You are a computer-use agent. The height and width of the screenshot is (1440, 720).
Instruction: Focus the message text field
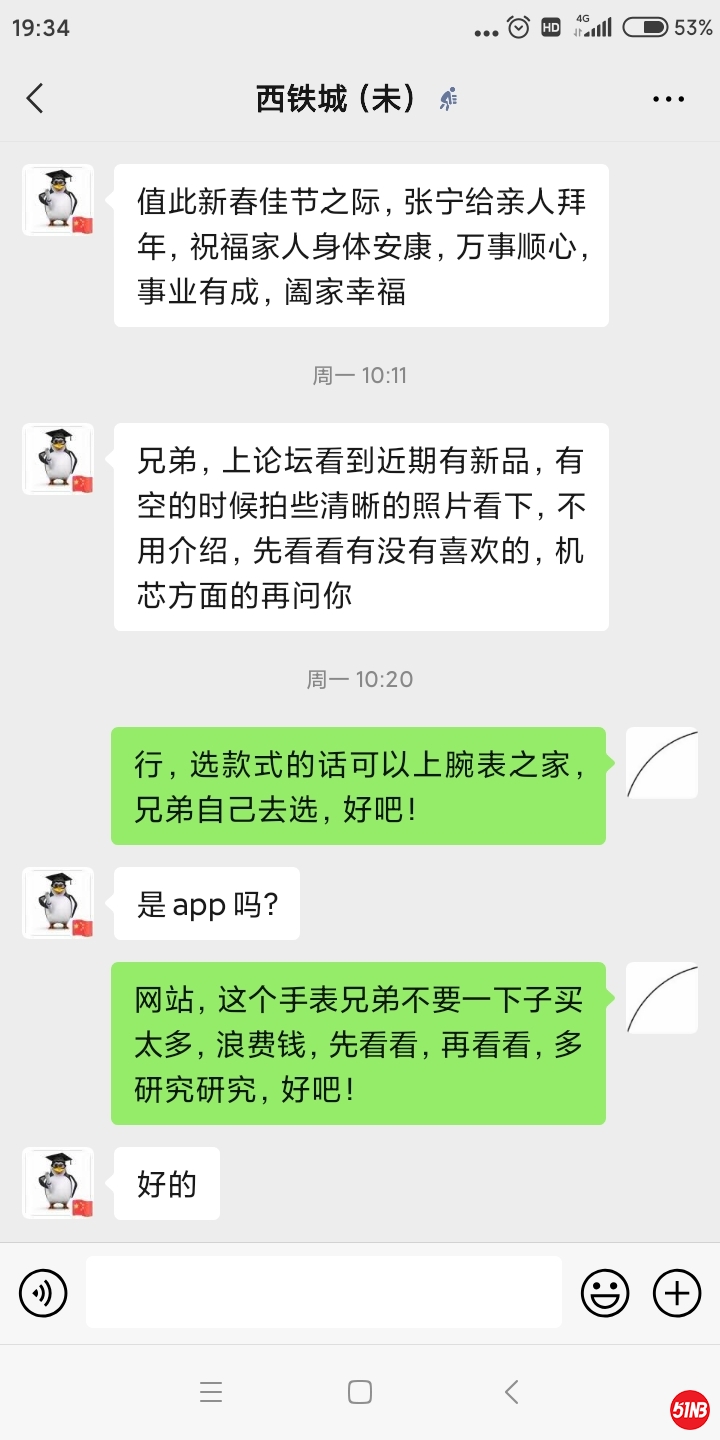pyautogui.click(x=323, y=1292)
